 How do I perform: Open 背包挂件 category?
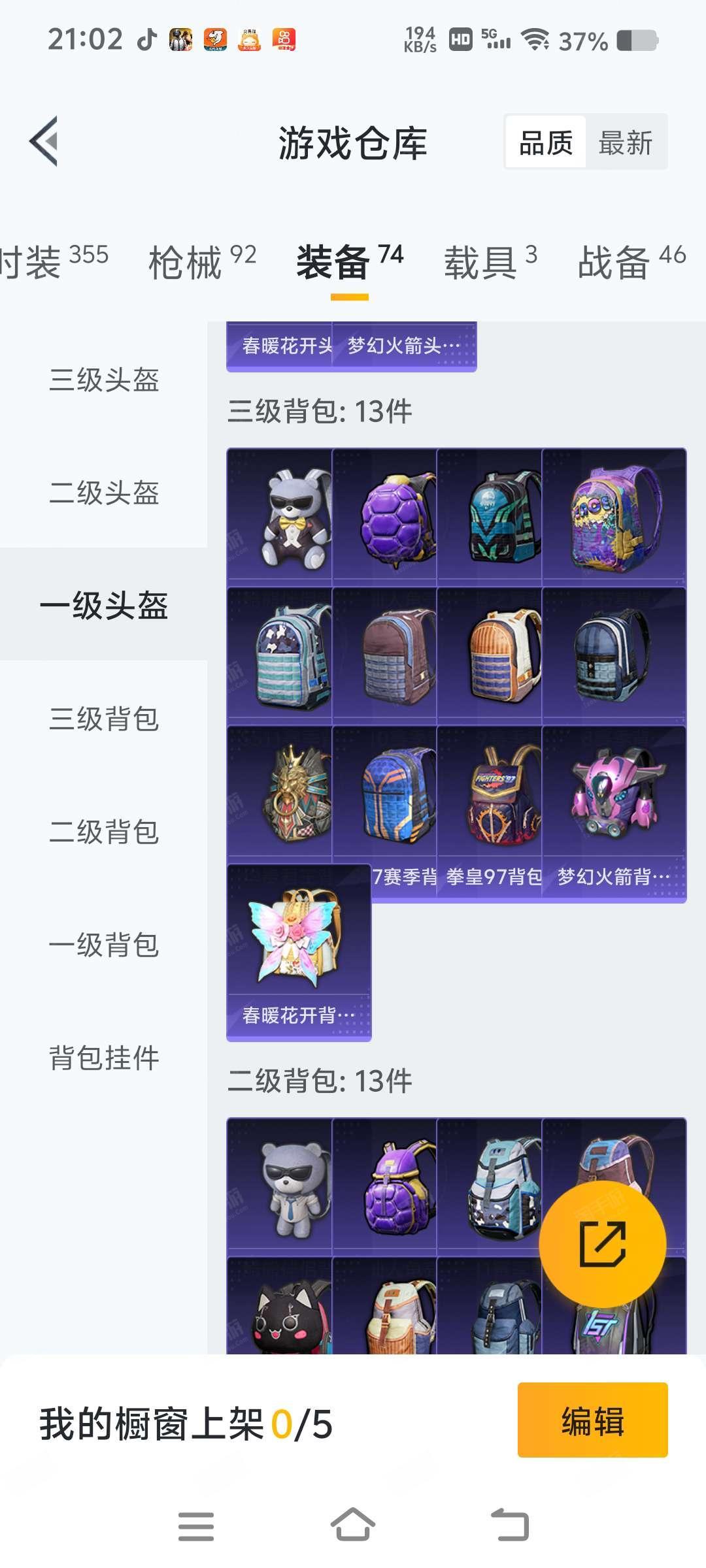104,1058
